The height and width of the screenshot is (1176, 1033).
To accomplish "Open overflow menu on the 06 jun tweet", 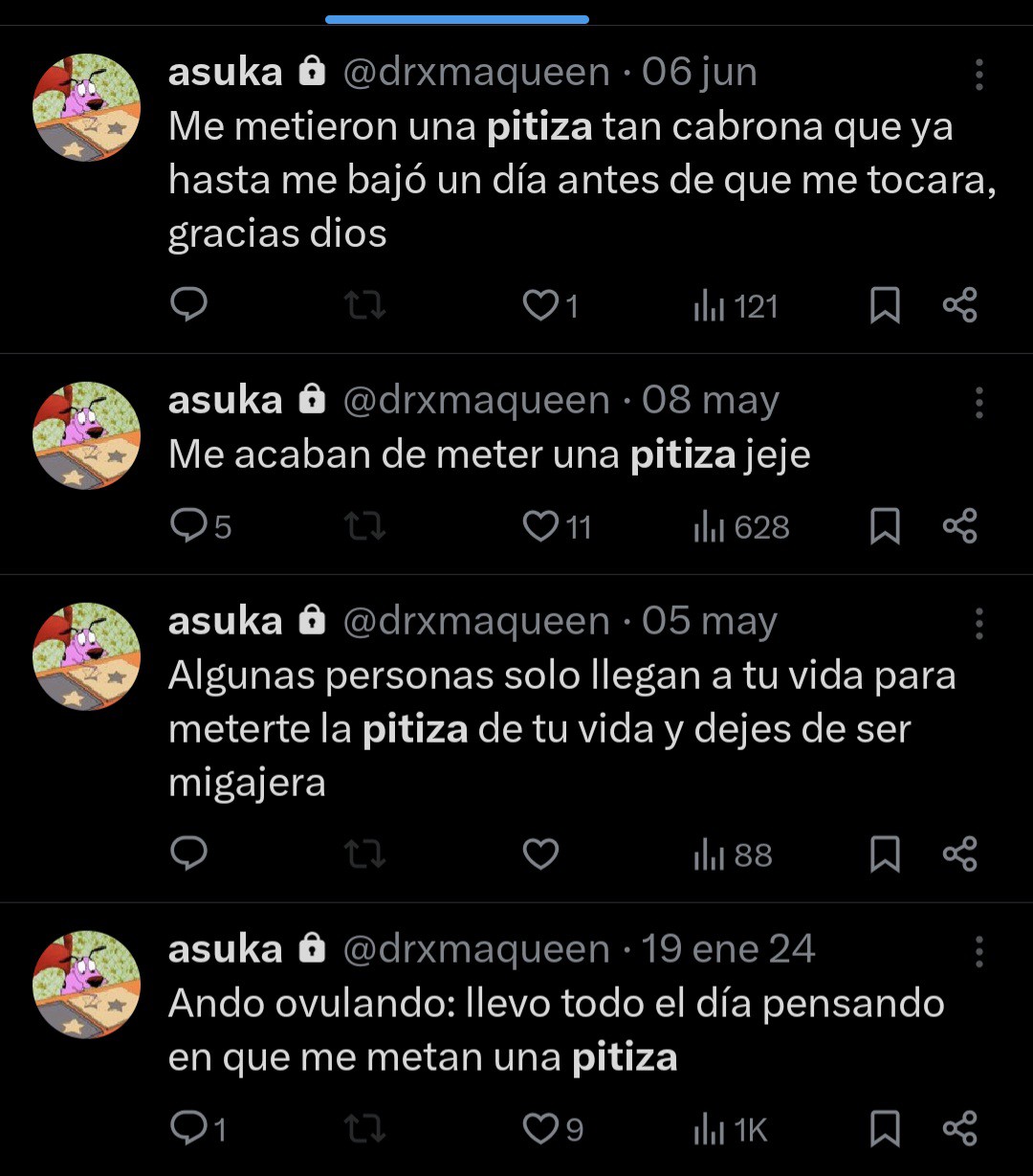I will pos(978,74).
